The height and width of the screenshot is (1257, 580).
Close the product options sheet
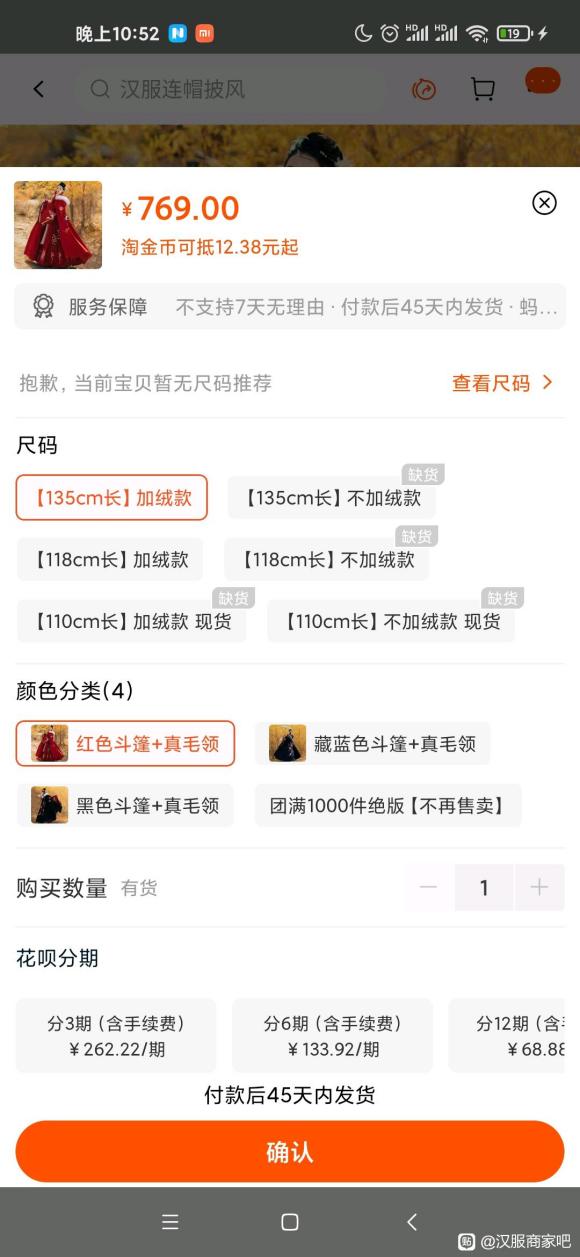pos(544,203)
